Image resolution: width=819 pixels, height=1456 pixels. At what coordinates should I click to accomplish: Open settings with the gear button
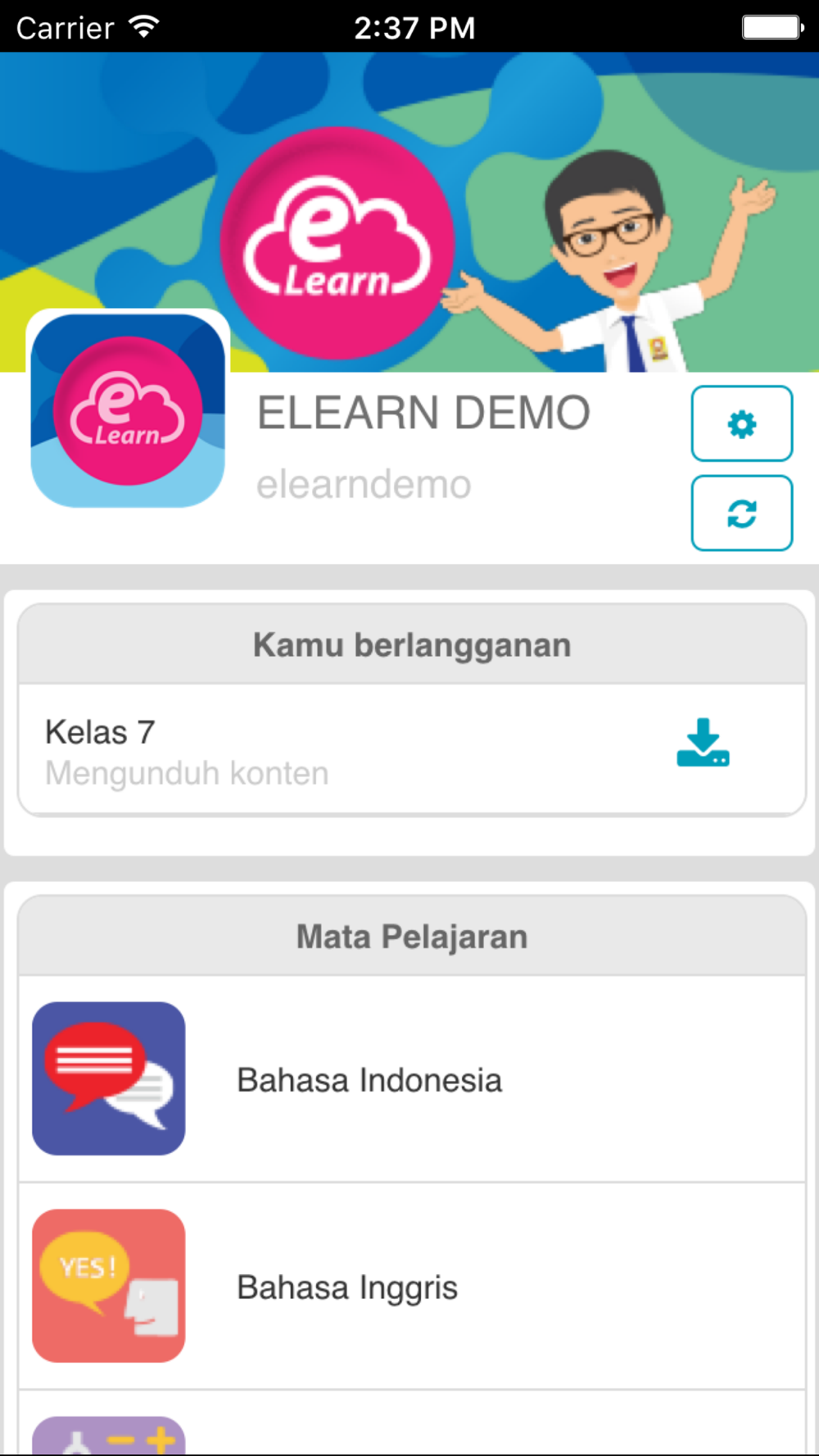[x=741, y=424]
